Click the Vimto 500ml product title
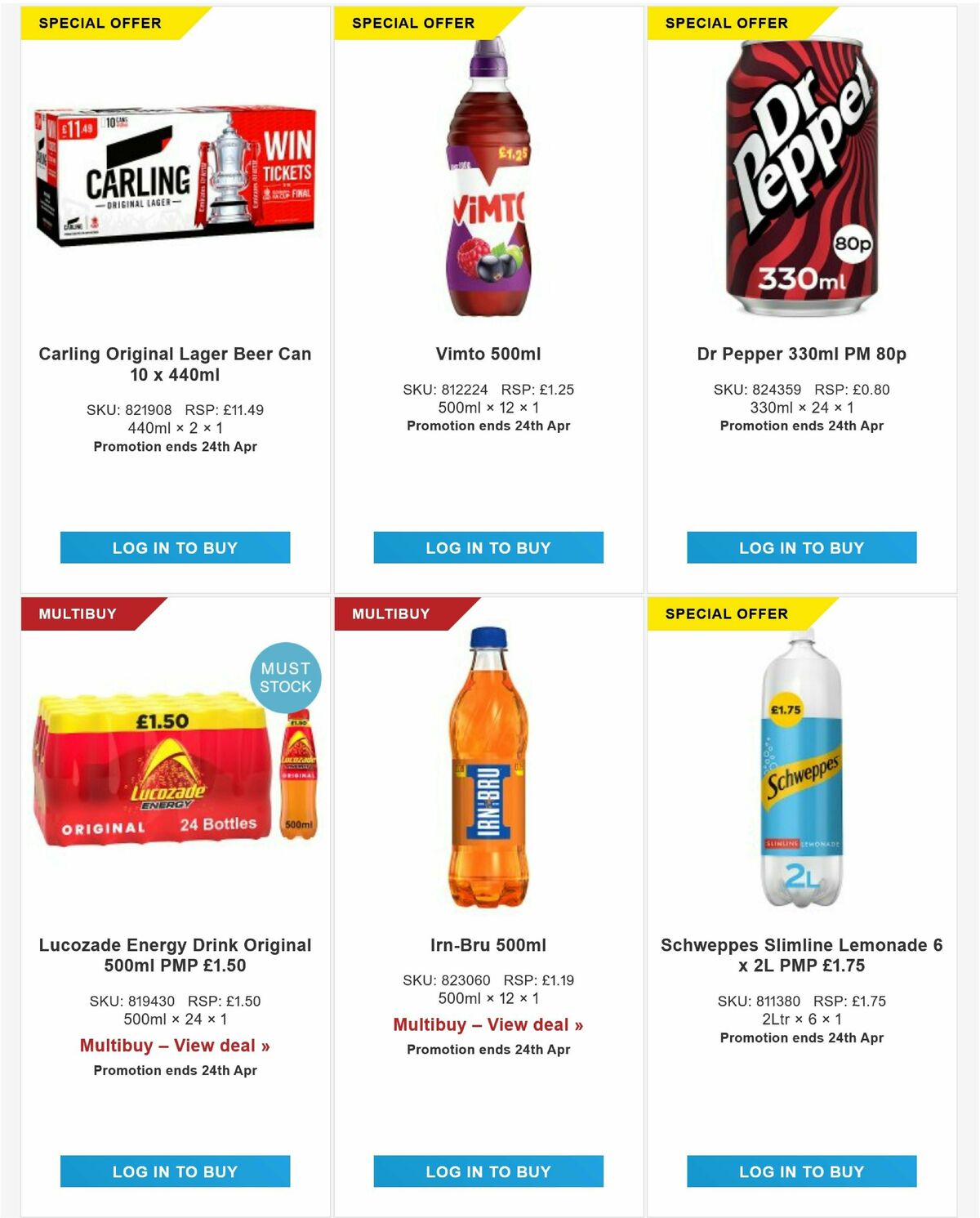980x1218 pixels. pos(488,355)
